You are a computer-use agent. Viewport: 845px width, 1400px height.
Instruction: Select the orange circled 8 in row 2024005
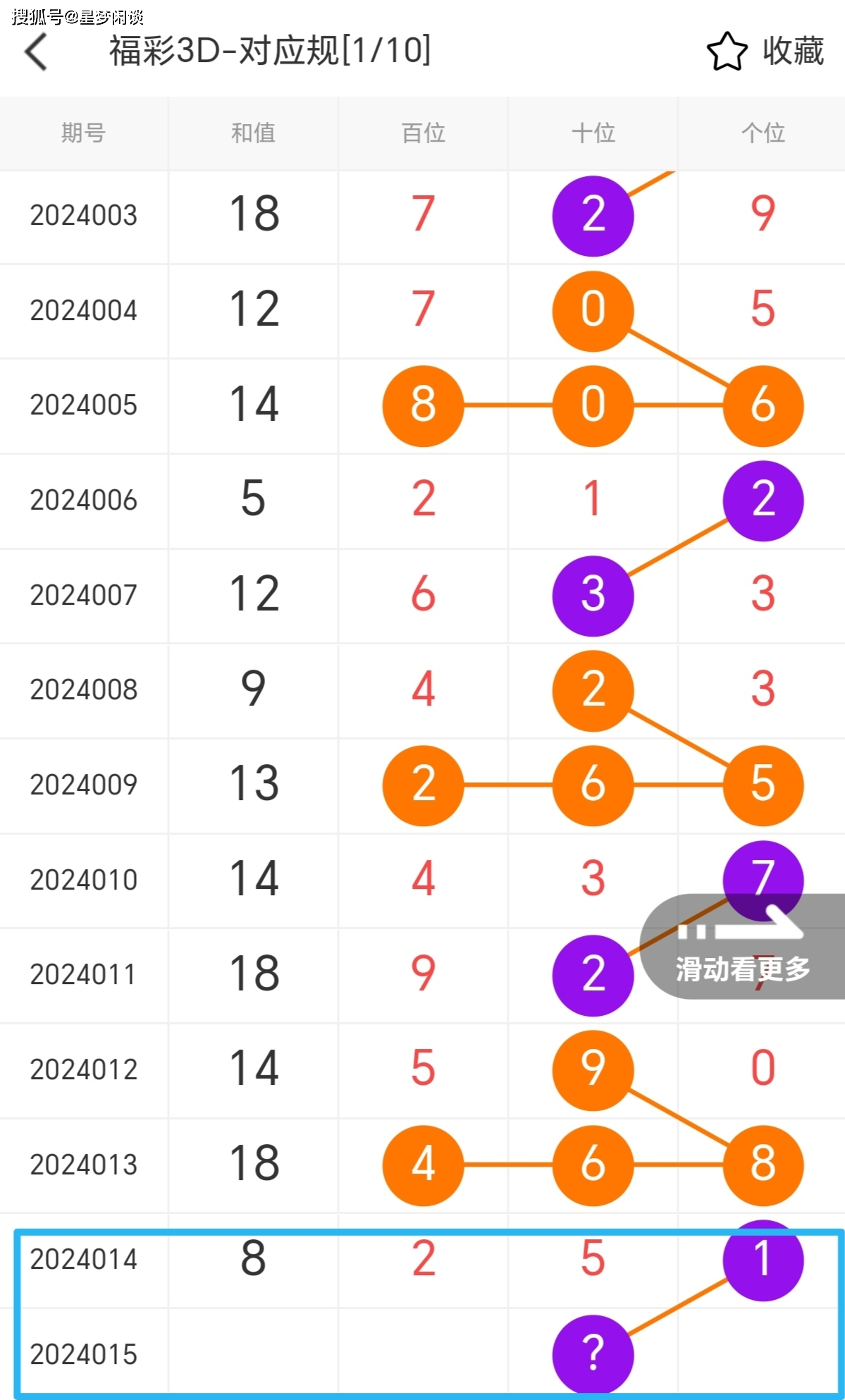pyautogui.click(x=422, y=406)
